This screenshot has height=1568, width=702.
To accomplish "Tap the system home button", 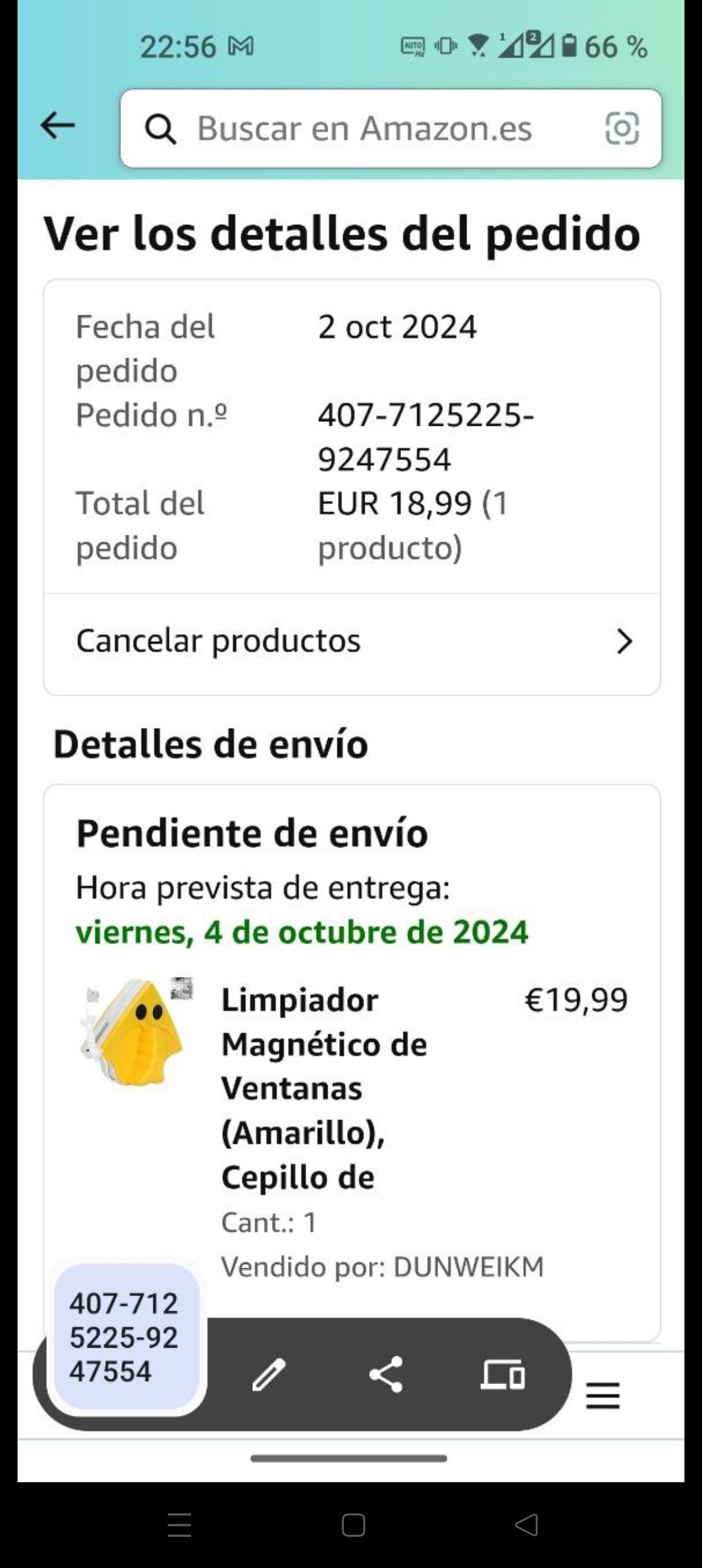I will (x=353, y=1524).
